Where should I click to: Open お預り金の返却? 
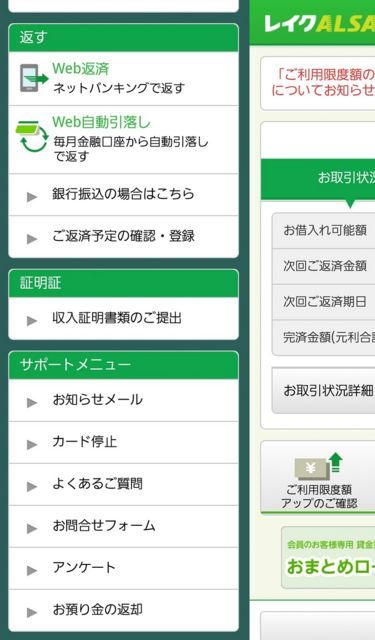(123, 611)
